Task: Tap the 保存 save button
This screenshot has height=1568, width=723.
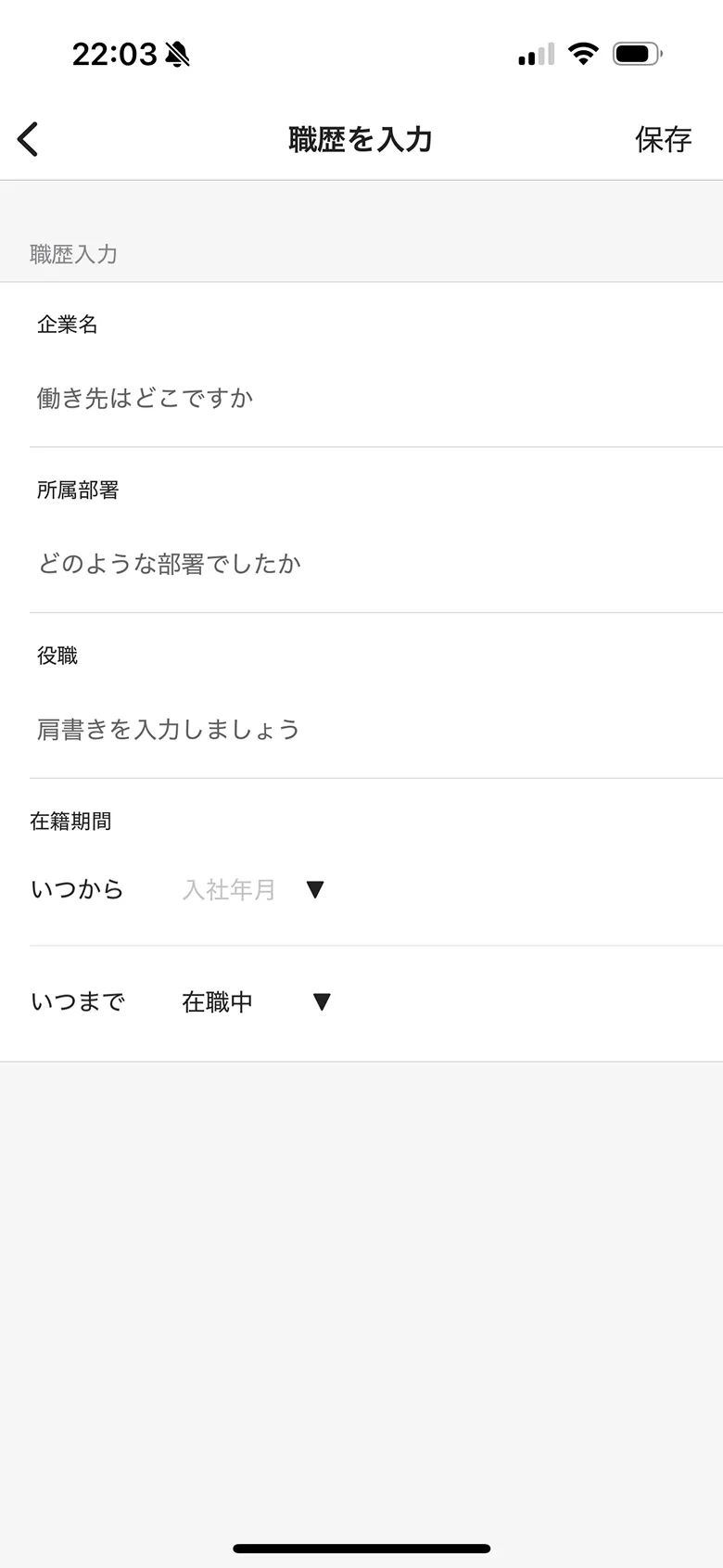Action: [x=664, y=137]
